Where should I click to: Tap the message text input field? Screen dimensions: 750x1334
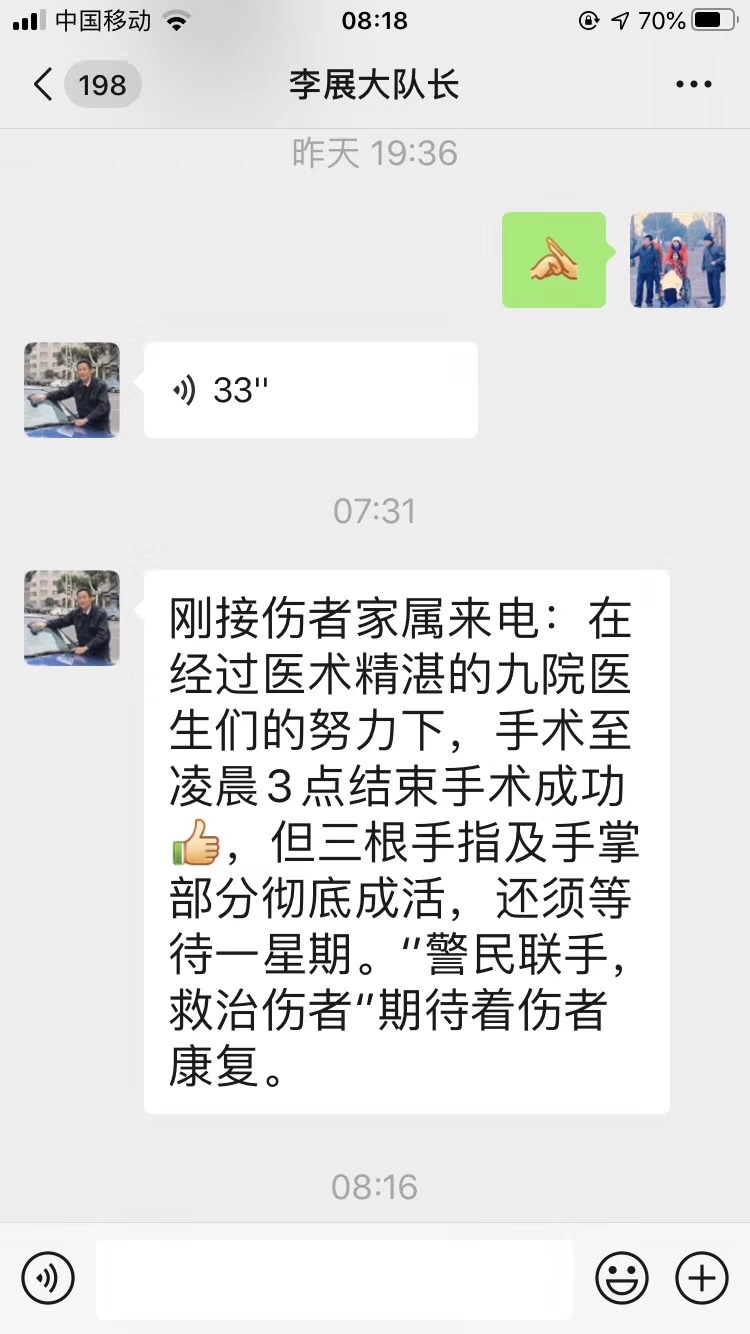coord(335,1277)
